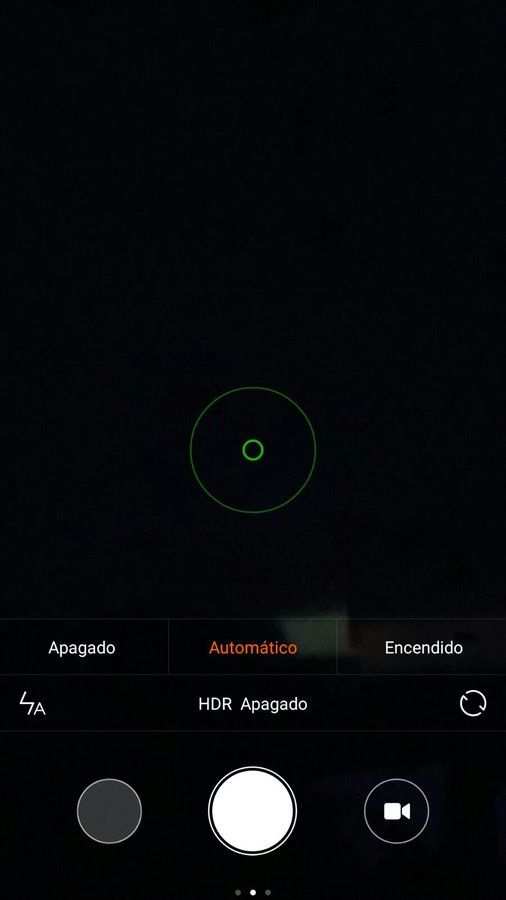Open the last photo gallery thumbnail
The width and height of the screenshot is (506, 900).
pyautogui.click(x=109, y=811)
